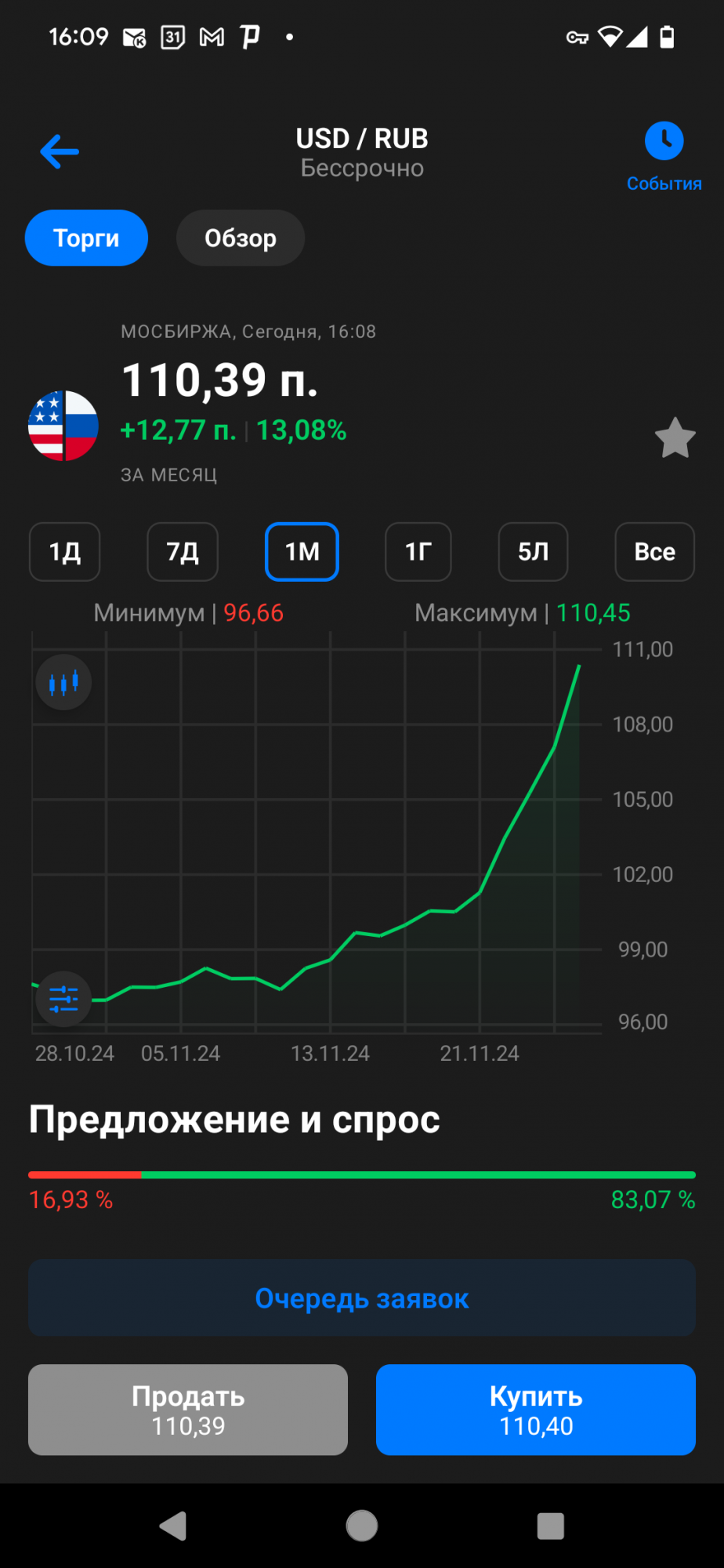The width and height of the screenshot is (724, 1568).
Task: Select the 7Д period option
Action: [x=183, y=552]
